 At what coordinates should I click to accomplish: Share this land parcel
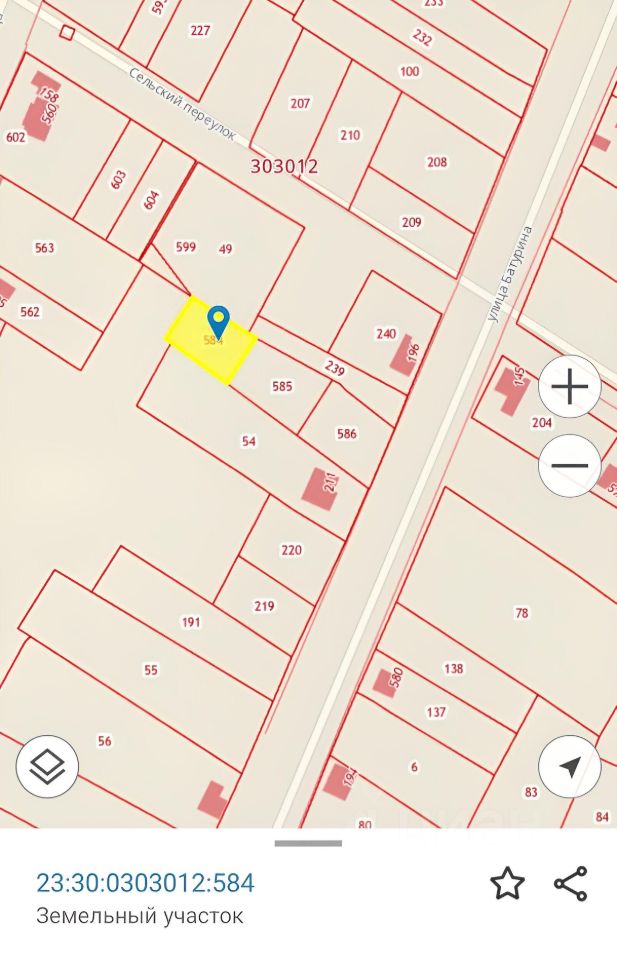[x=570, y=884]
